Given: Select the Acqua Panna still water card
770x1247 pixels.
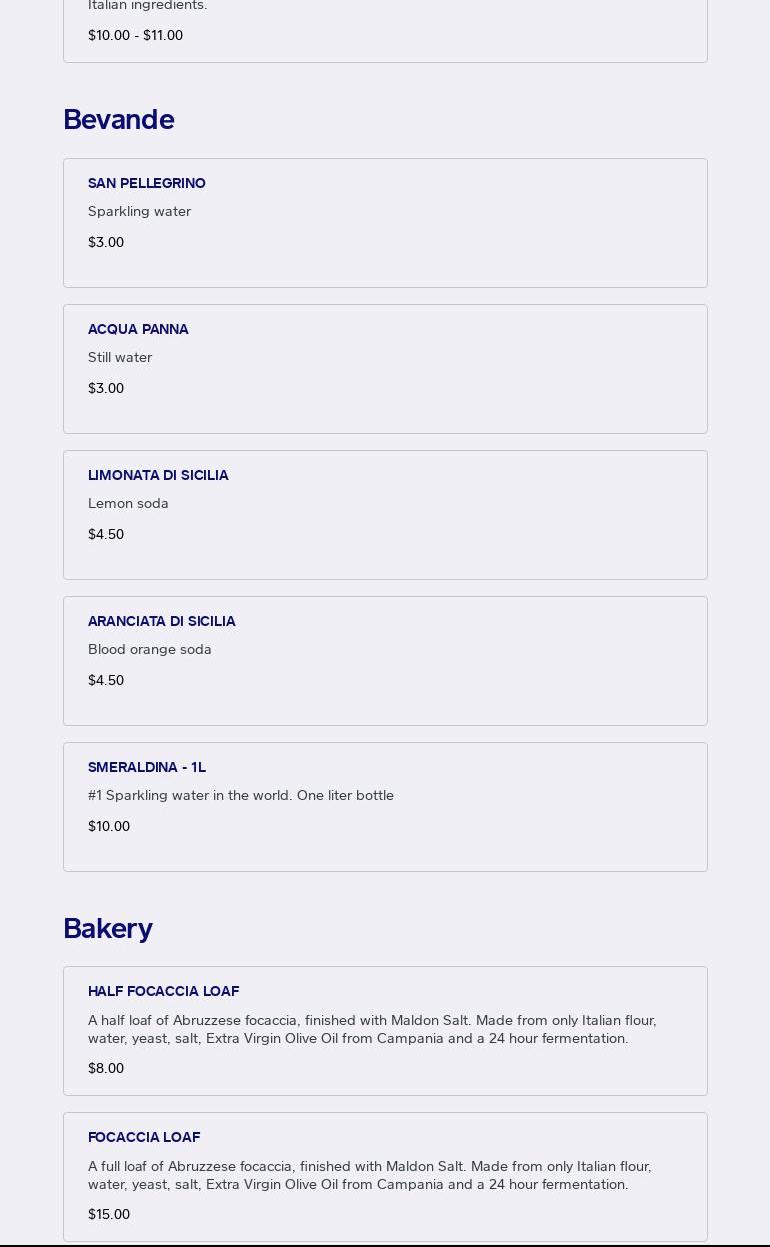Looking at the screenshot, I should (x=385, y=368).
